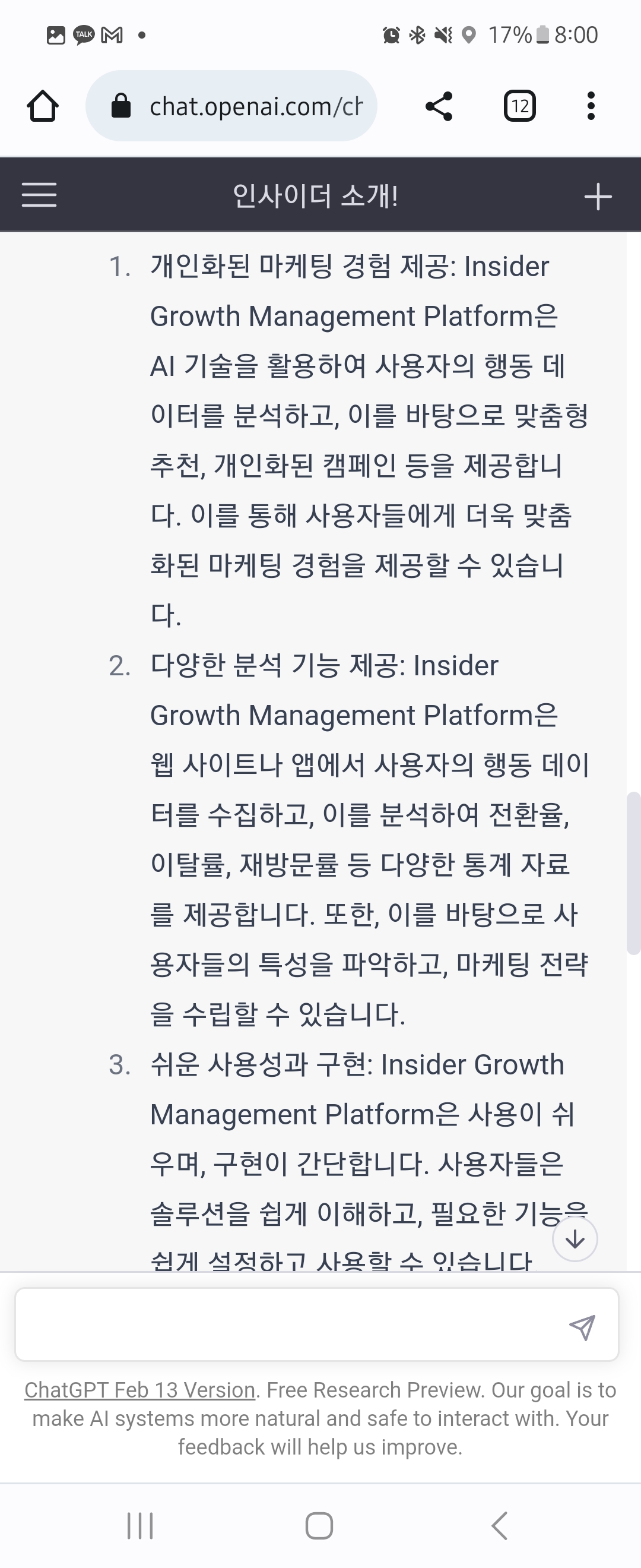
Task: Open the browser home page
Action: (43, 106)
